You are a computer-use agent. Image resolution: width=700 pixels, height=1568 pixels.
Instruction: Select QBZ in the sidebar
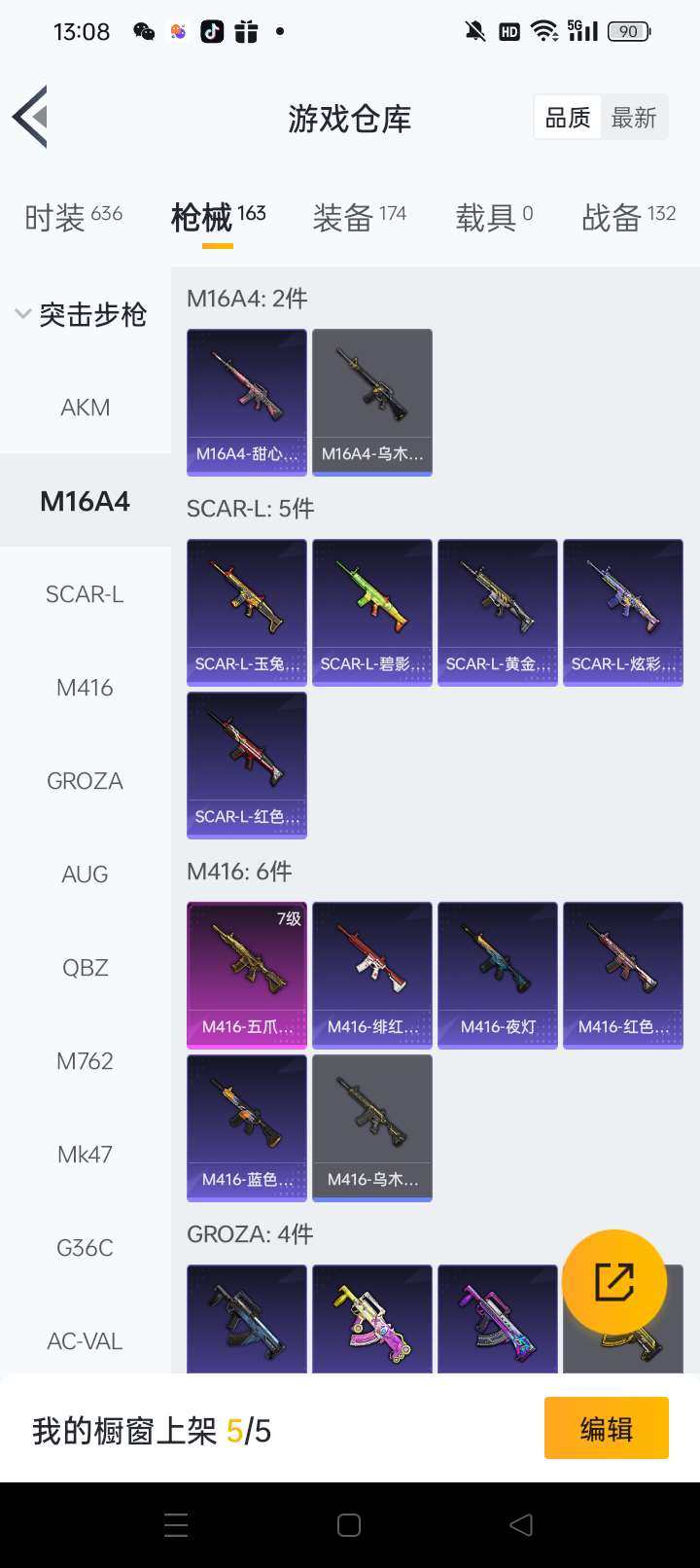85,968
